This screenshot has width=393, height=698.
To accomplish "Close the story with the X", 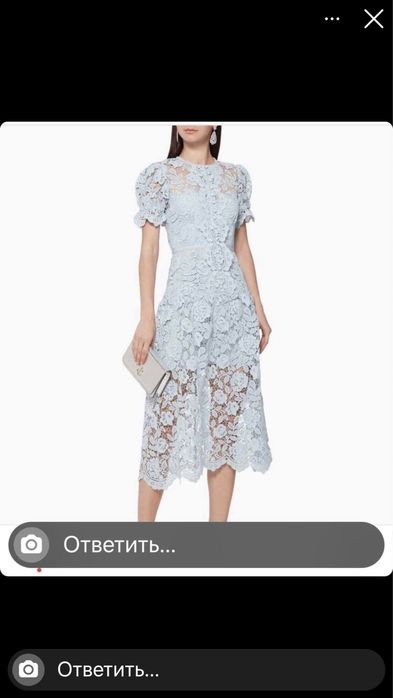I will 373,19.
